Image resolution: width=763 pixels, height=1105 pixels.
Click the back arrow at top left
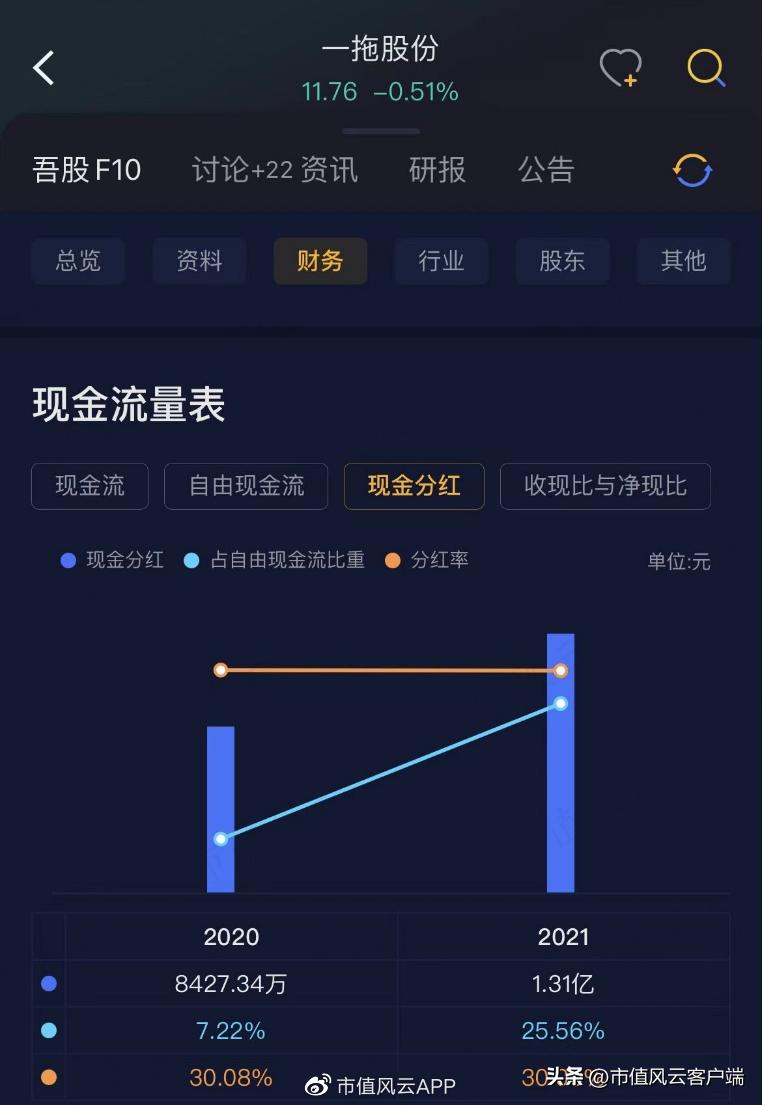tap(42, 68)
